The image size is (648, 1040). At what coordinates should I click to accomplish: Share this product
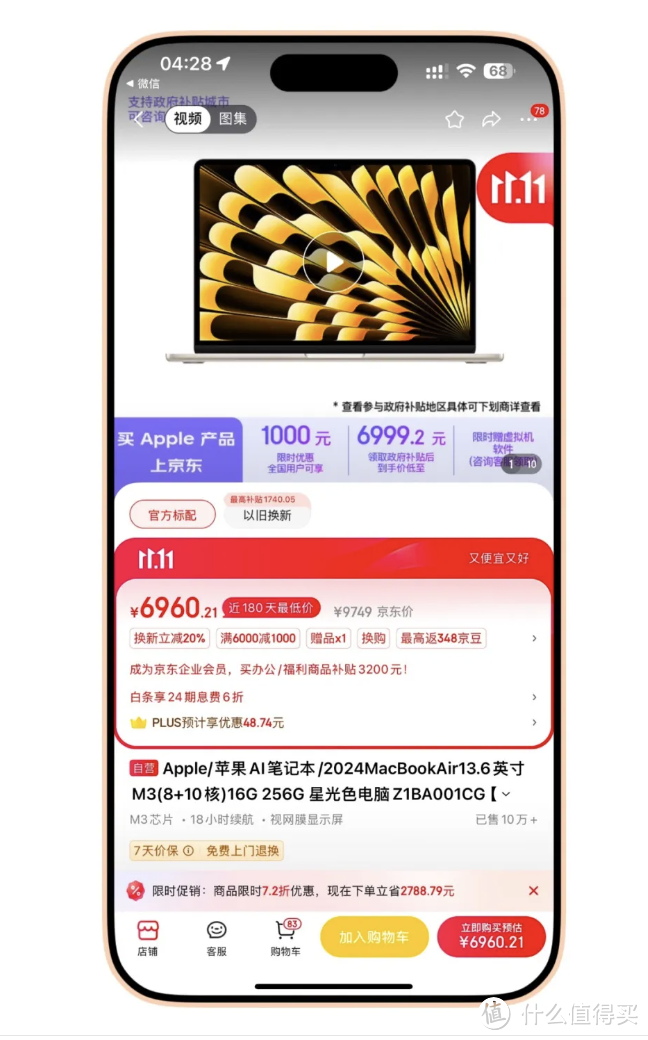[491, 119]
